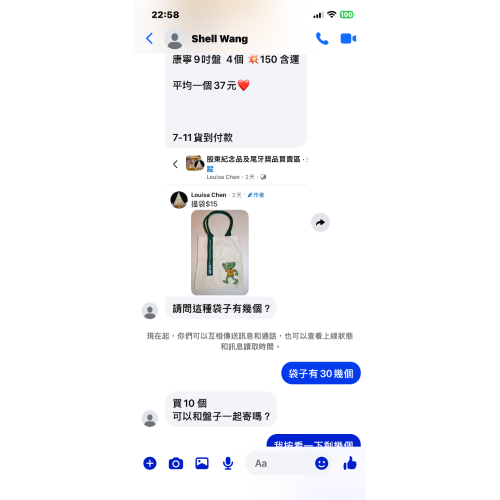This screenshot has width=500, height=500.
Task: Open the camera to take a photo
Action: coord(176,463)
